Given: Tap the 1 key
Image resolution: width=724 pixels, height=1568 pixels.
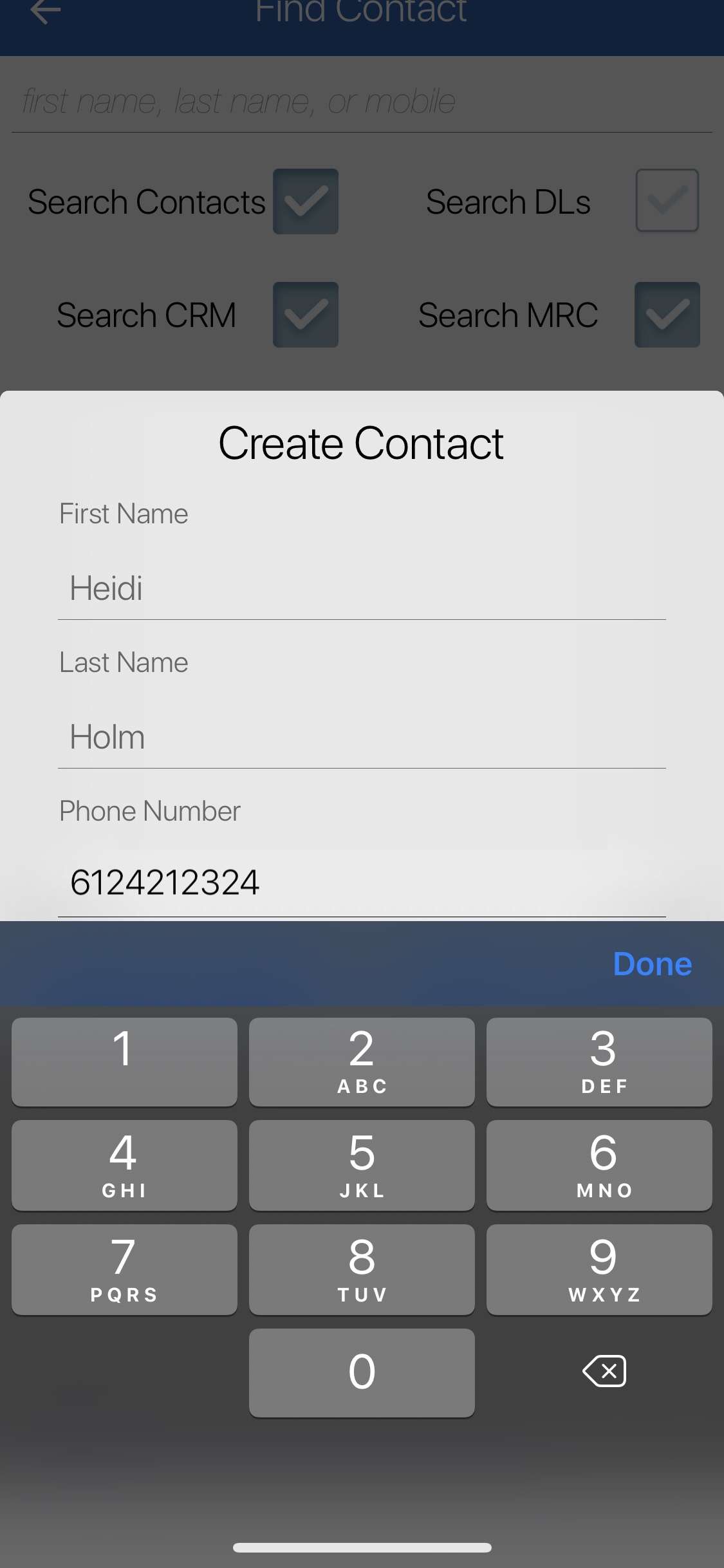Looking at the screenshot, I should coord(124,1062).
